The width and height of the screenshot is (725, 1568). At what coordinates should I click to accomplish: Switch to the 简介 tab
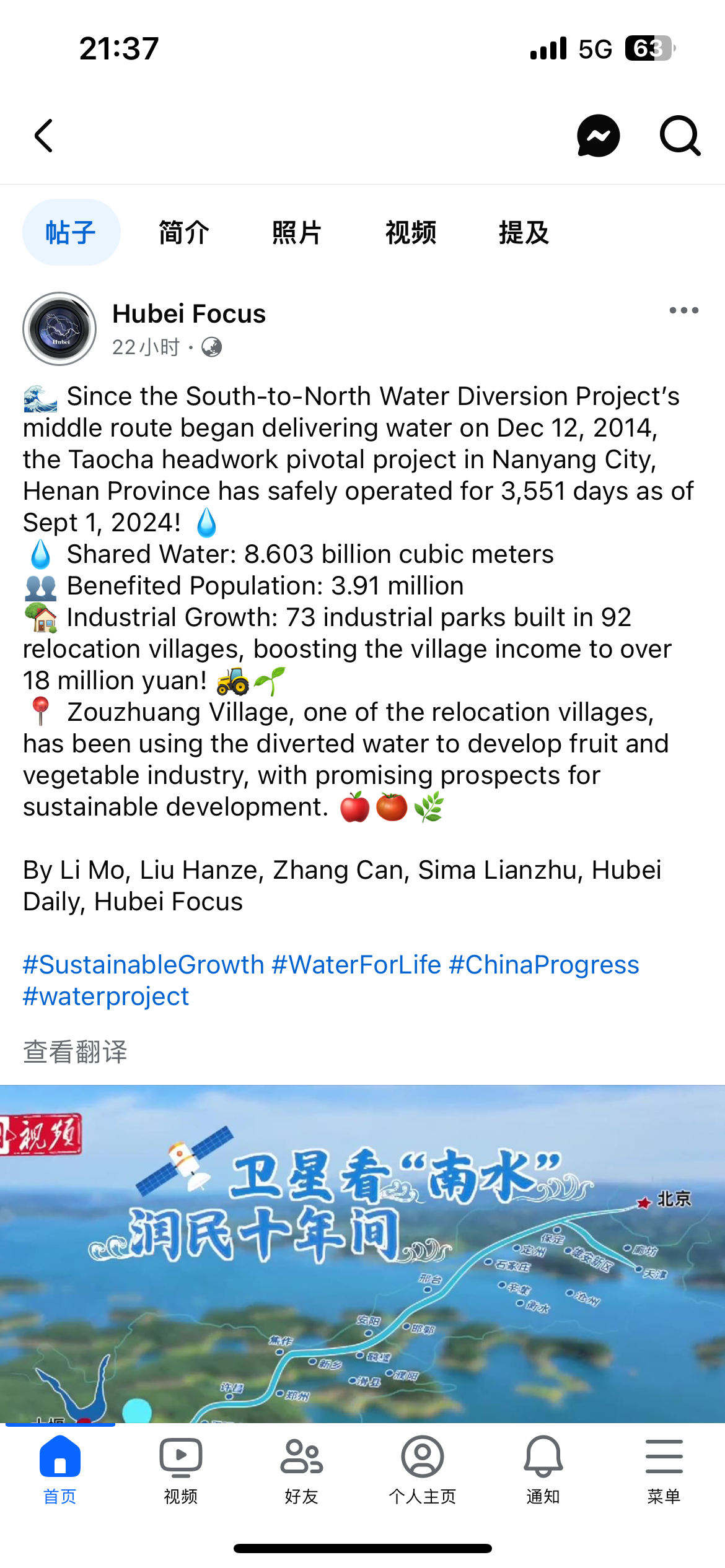click(x=184, y=233)
